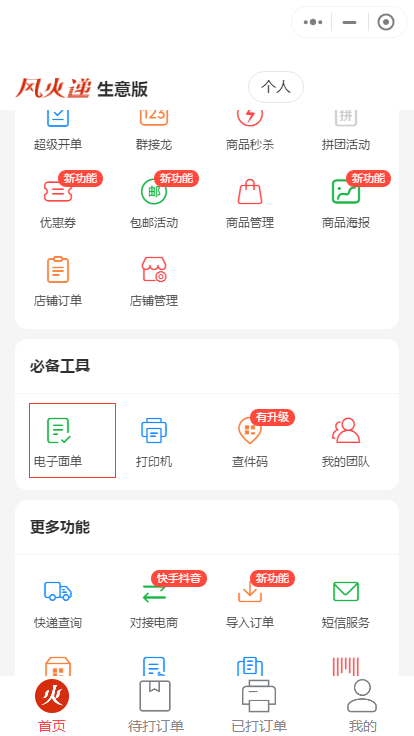Open 电子面单 tool
Viewport: 414px width, 736px height.
tap(72, 441)
